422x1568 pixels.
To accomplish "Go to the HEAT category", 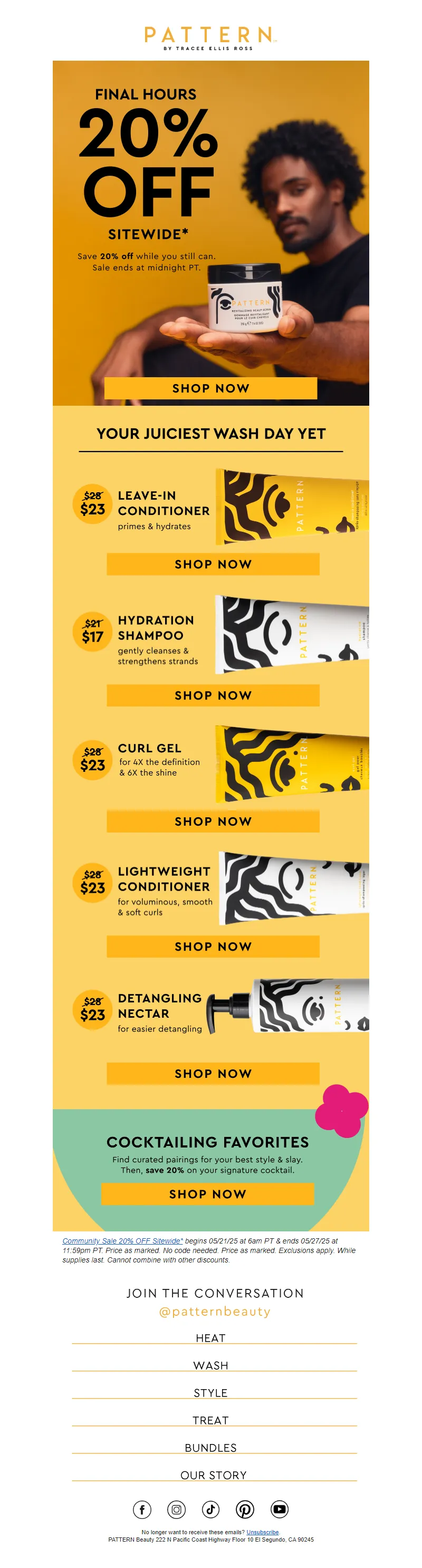I will tap(210, 1338).
